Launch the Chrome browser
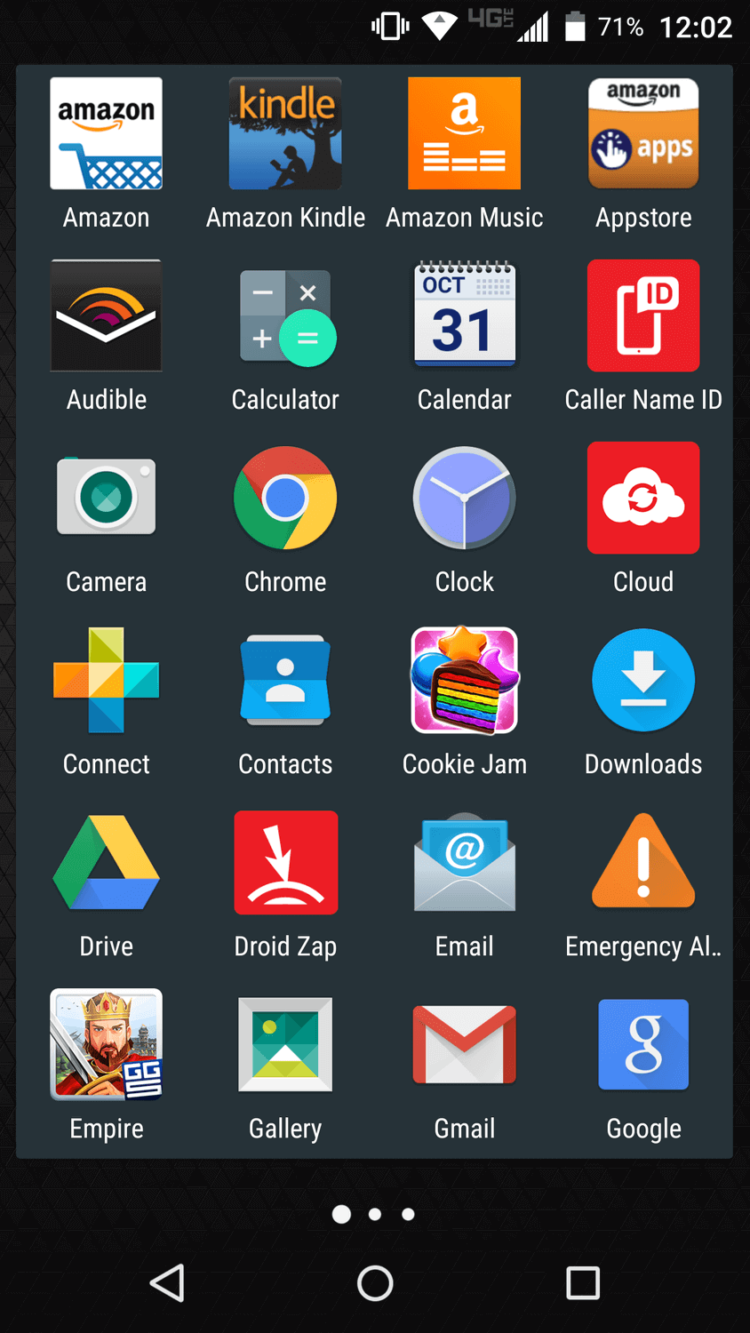Screen dimensions: 750x1333 (285, 498)
